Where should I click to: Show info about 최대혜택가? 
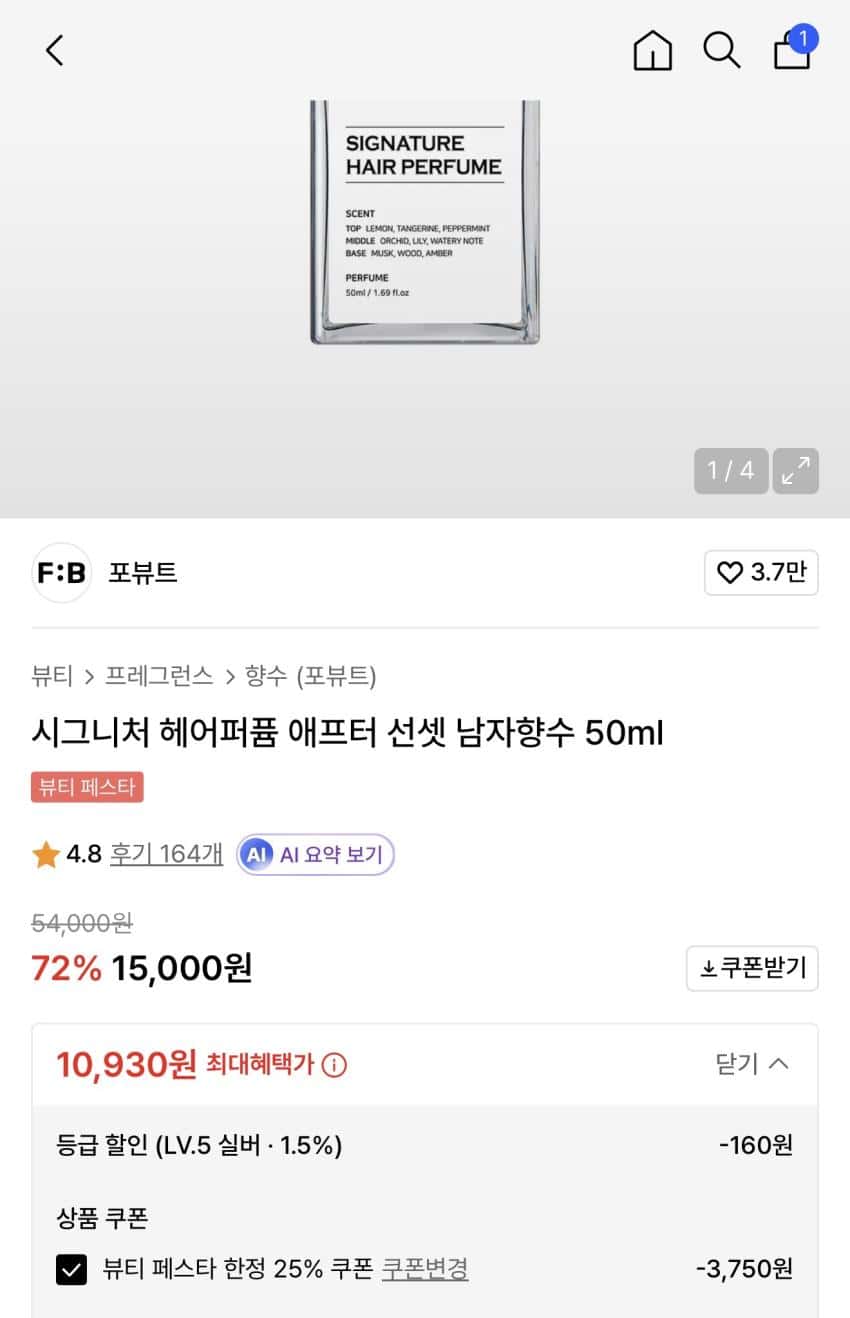(x=334, y=1065)
